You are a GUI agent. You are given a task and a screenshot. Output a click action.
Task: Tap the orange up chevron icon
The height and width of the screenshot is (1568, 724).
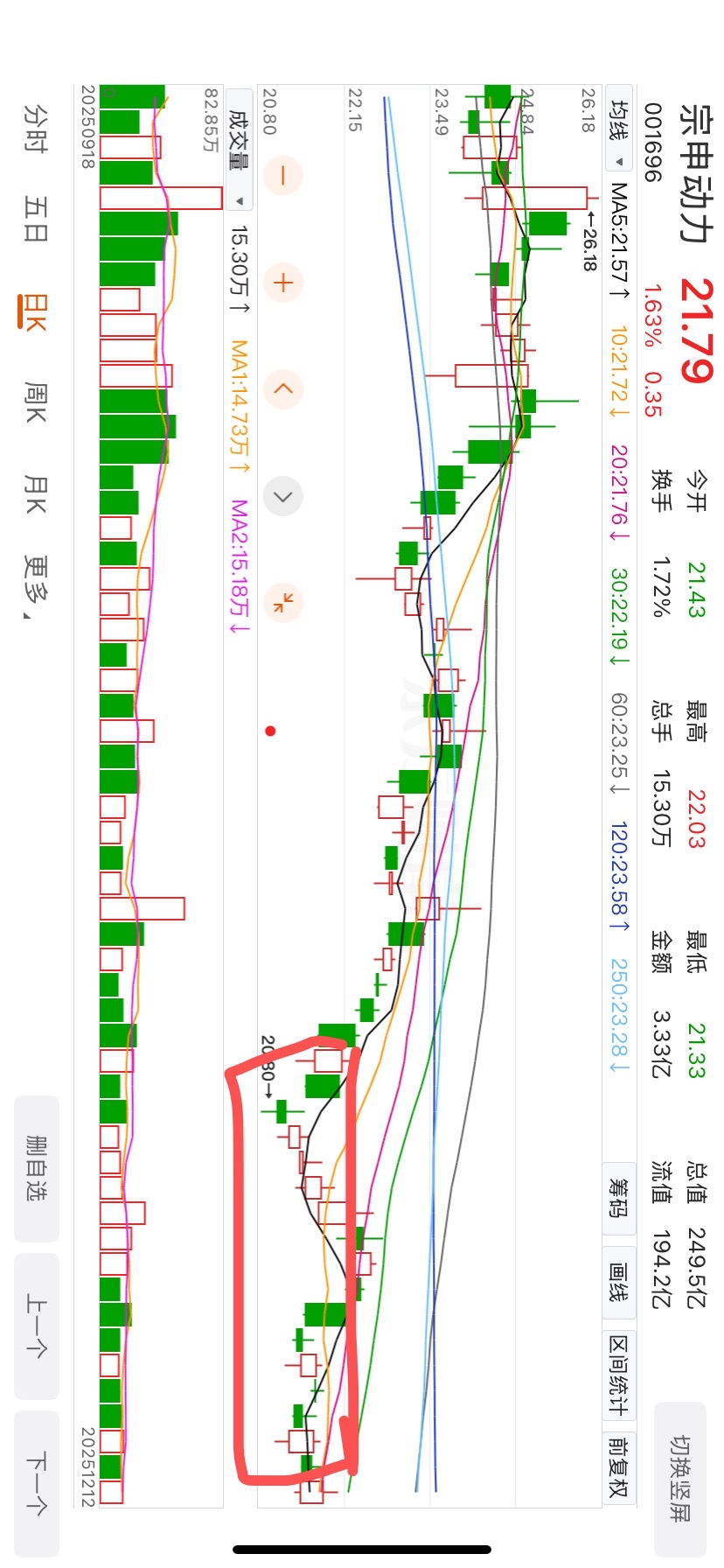tap(282, 389)
